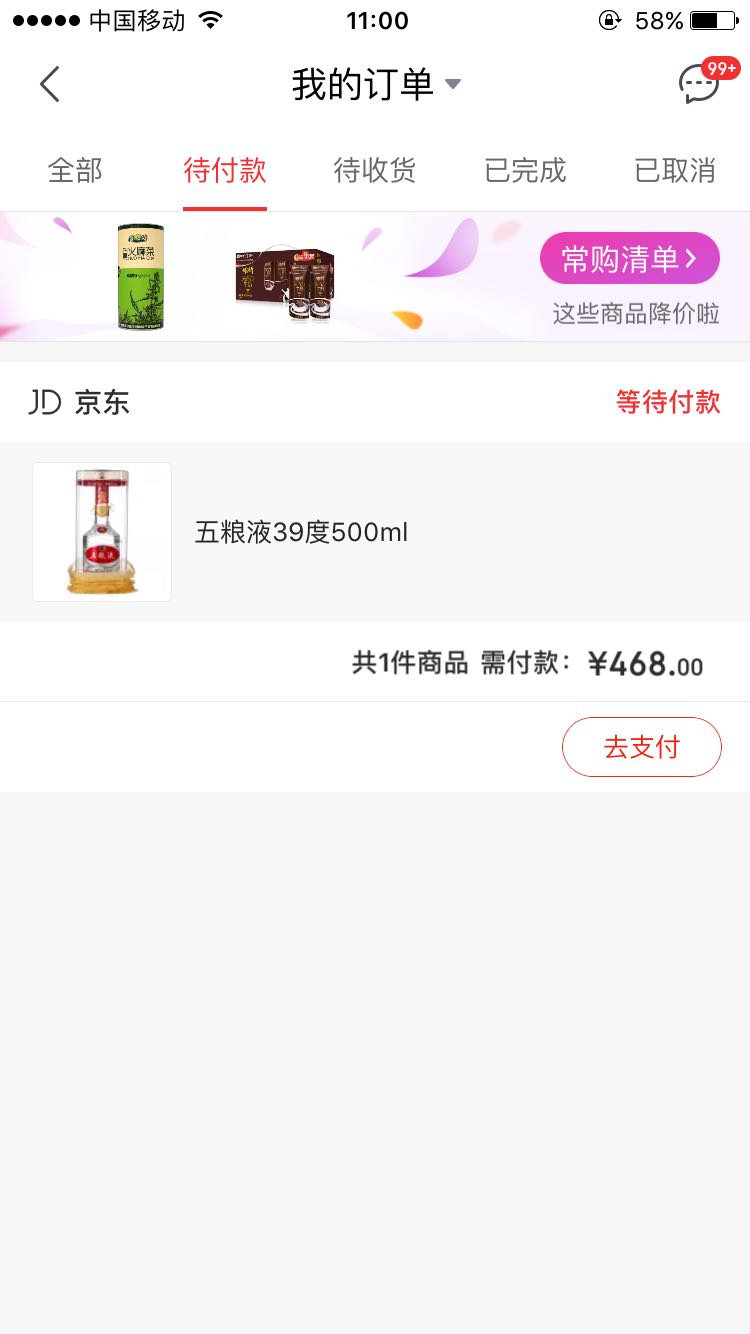The width and height of the screenshot is (750, 1334).
Task: Switch to the 全部 tab
Action: point(75,171)
